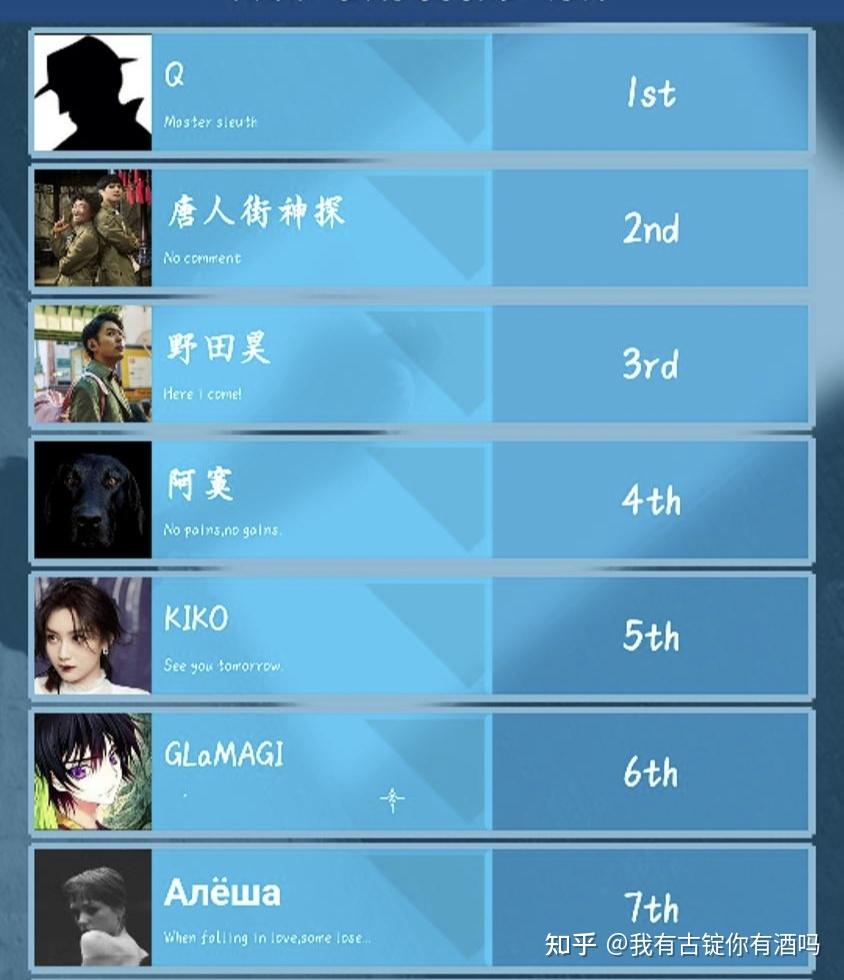The width and height of the screenshot is (844, 980).
Task: Select the 唐人街神探 avatar picture
Action: [x=90, y=228]
